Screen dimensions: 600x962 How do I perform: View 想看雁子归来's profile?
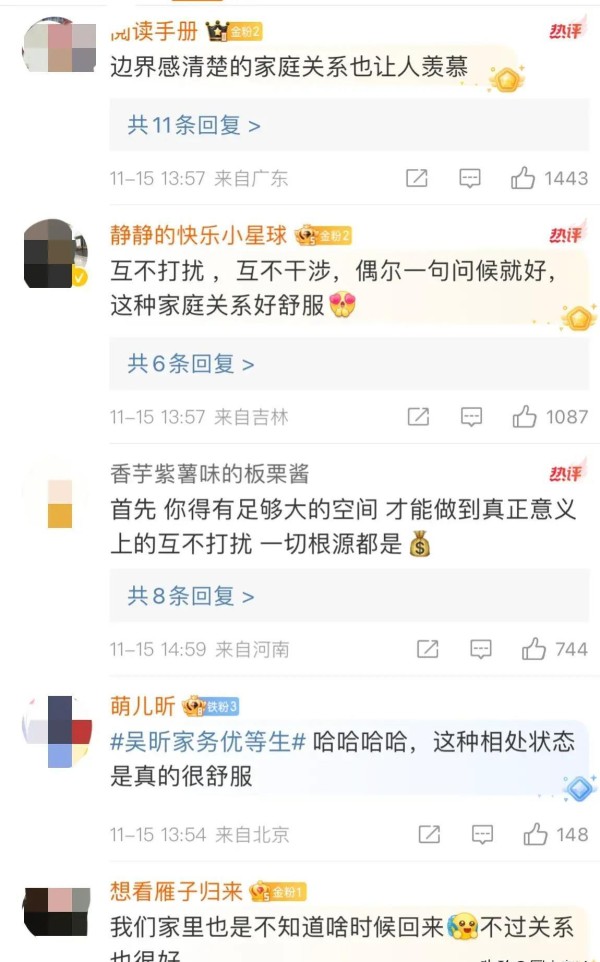click(176, 891)
